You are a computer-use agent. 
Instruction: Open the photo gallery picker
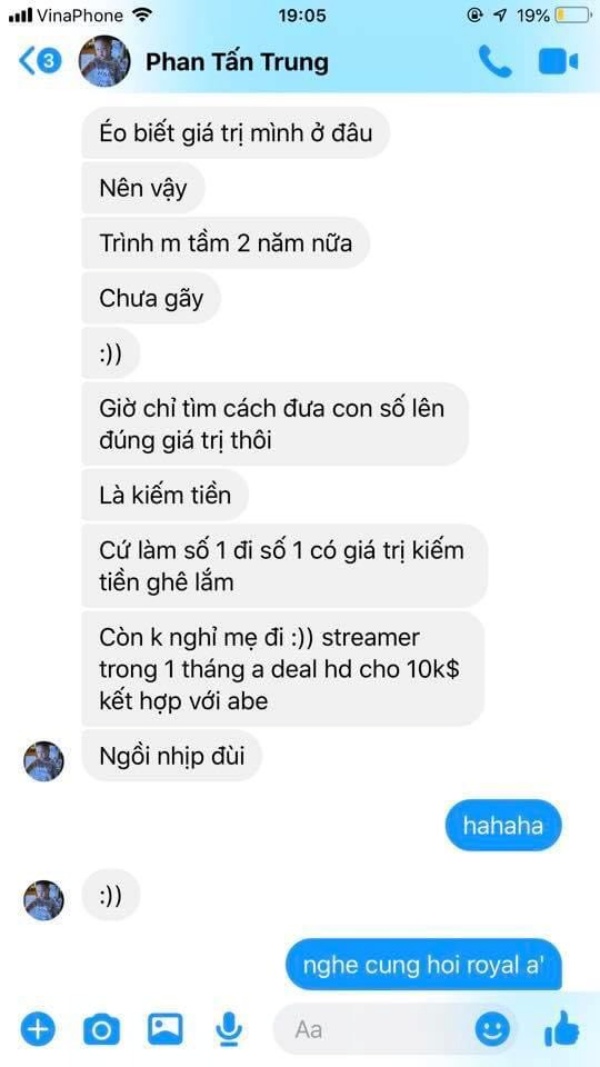click(x=165, y=1030)
